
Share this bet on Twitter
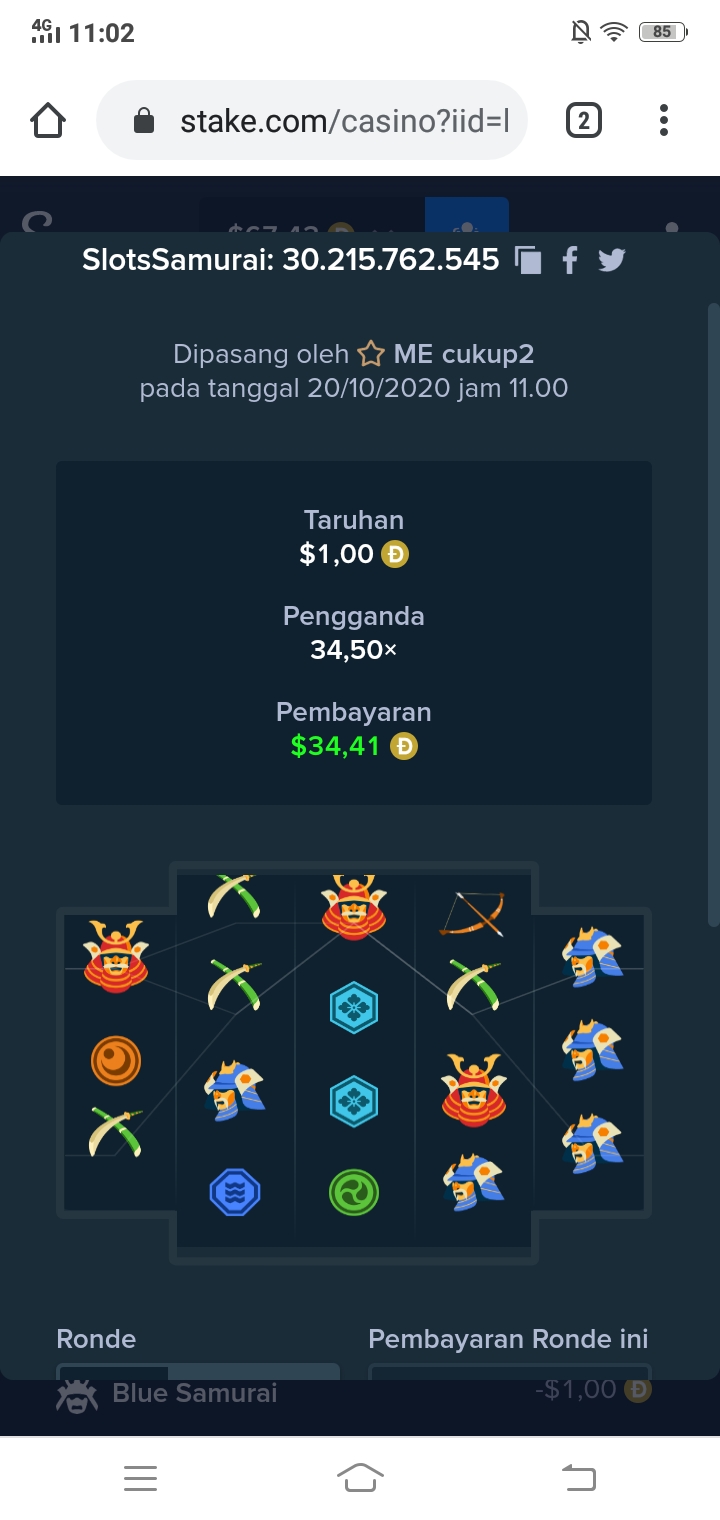612,261
